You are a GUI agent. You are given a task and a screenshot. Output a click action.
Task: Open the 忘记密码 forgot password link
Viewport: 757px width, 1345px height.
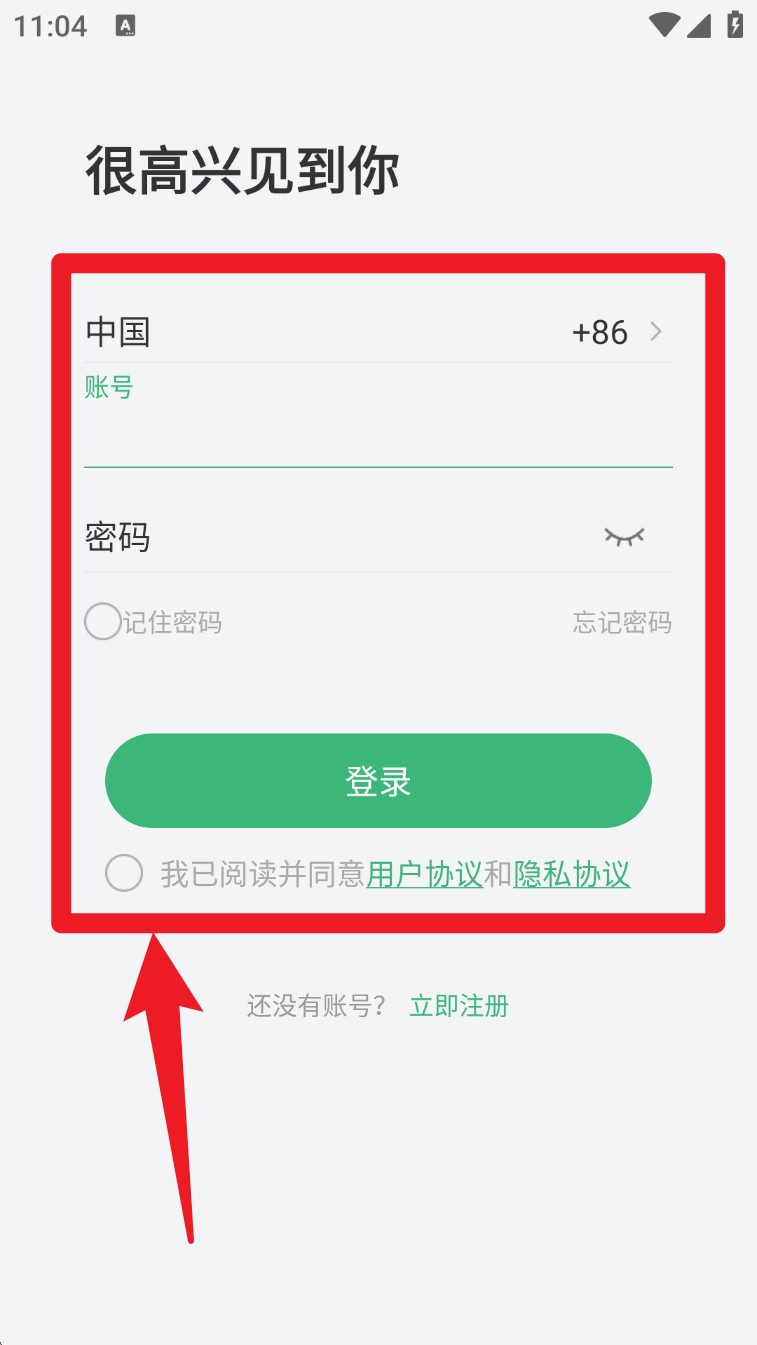(621, 622)
